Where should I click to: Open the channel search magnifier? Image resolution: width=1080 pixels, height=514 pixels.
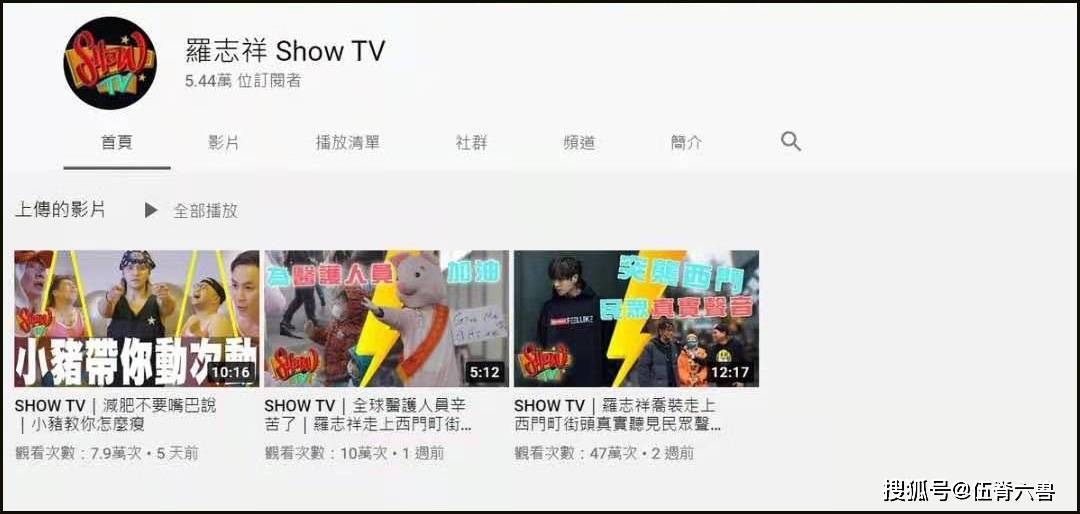791,142
